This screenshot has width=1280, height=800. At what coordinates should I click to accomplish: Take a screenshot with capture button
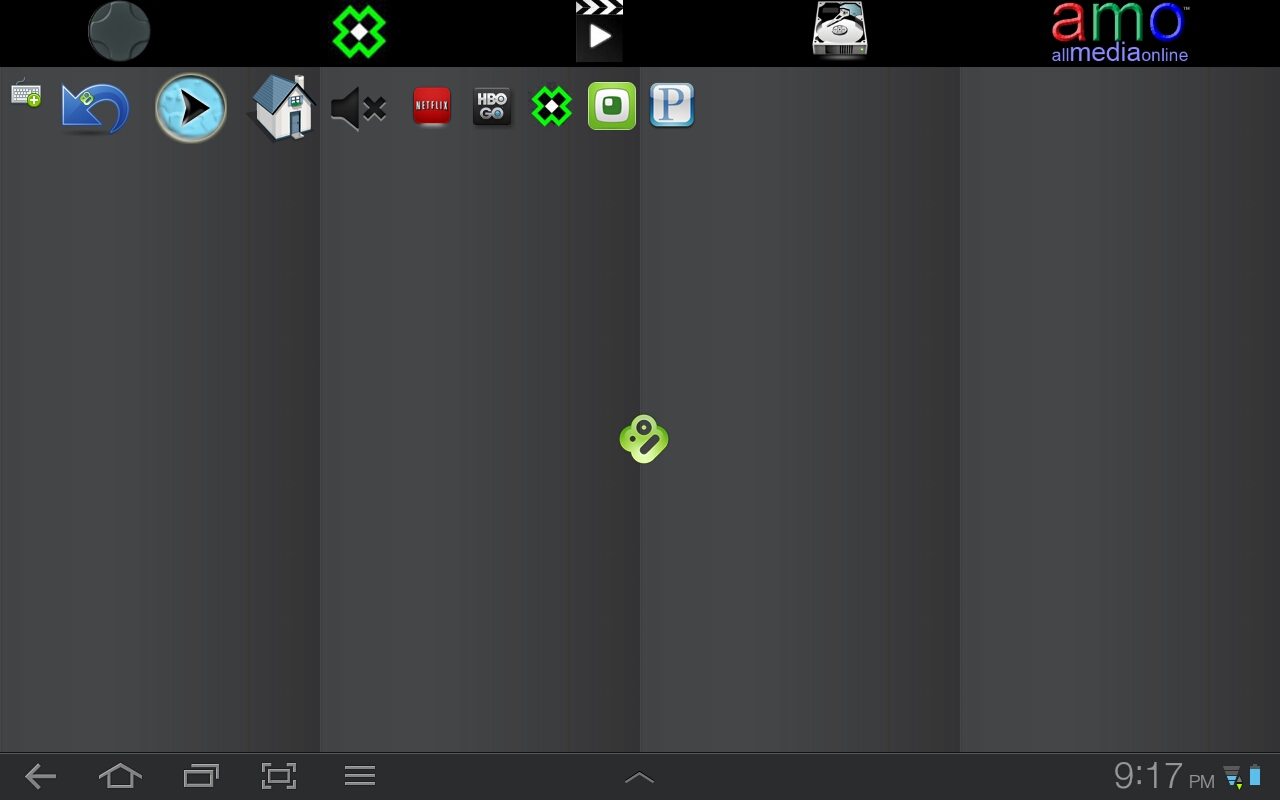click(279, 776)
